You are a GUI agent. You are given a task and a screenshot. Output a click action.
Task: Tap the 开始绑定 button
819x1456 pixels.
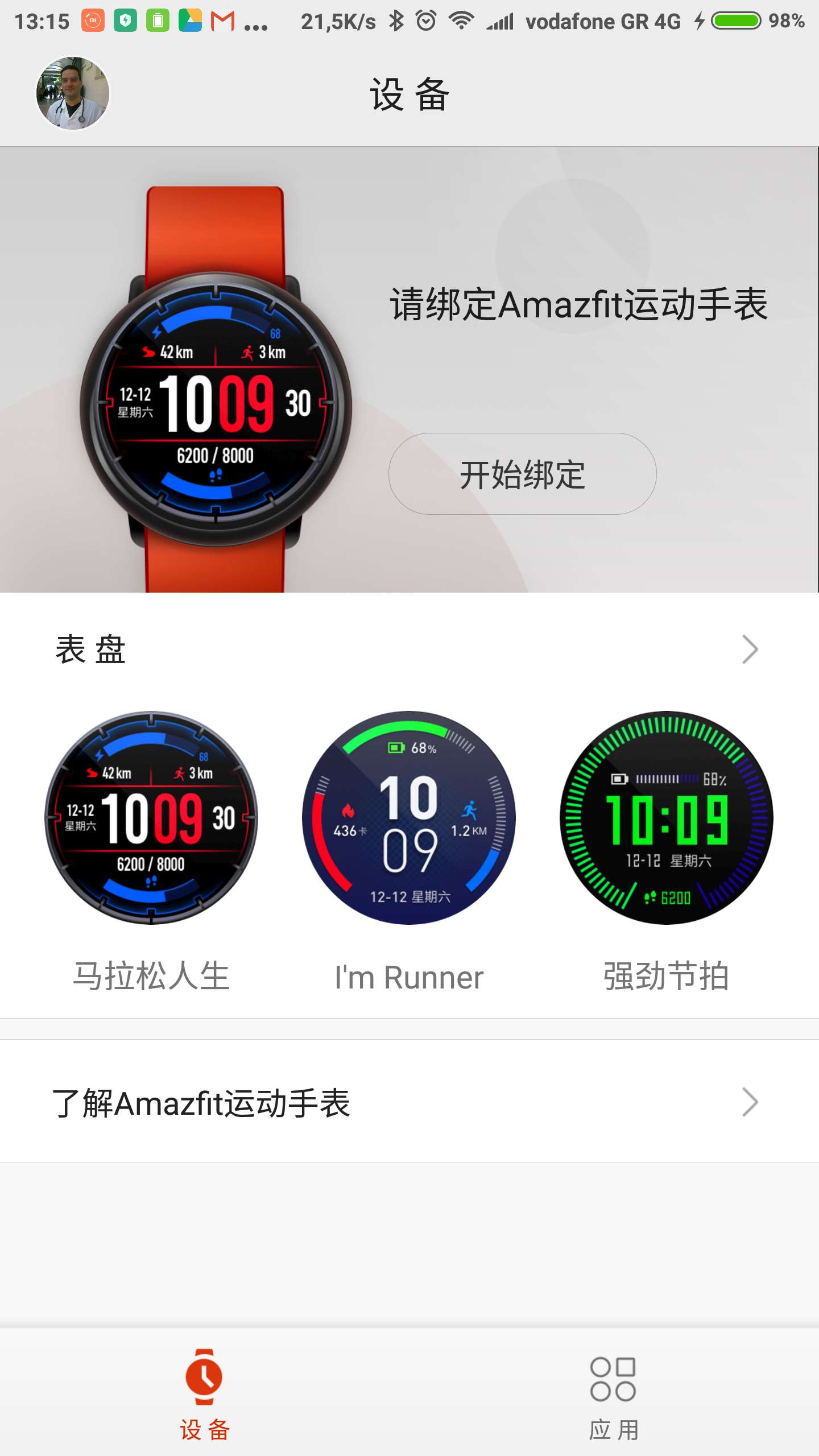coord(522,474)
